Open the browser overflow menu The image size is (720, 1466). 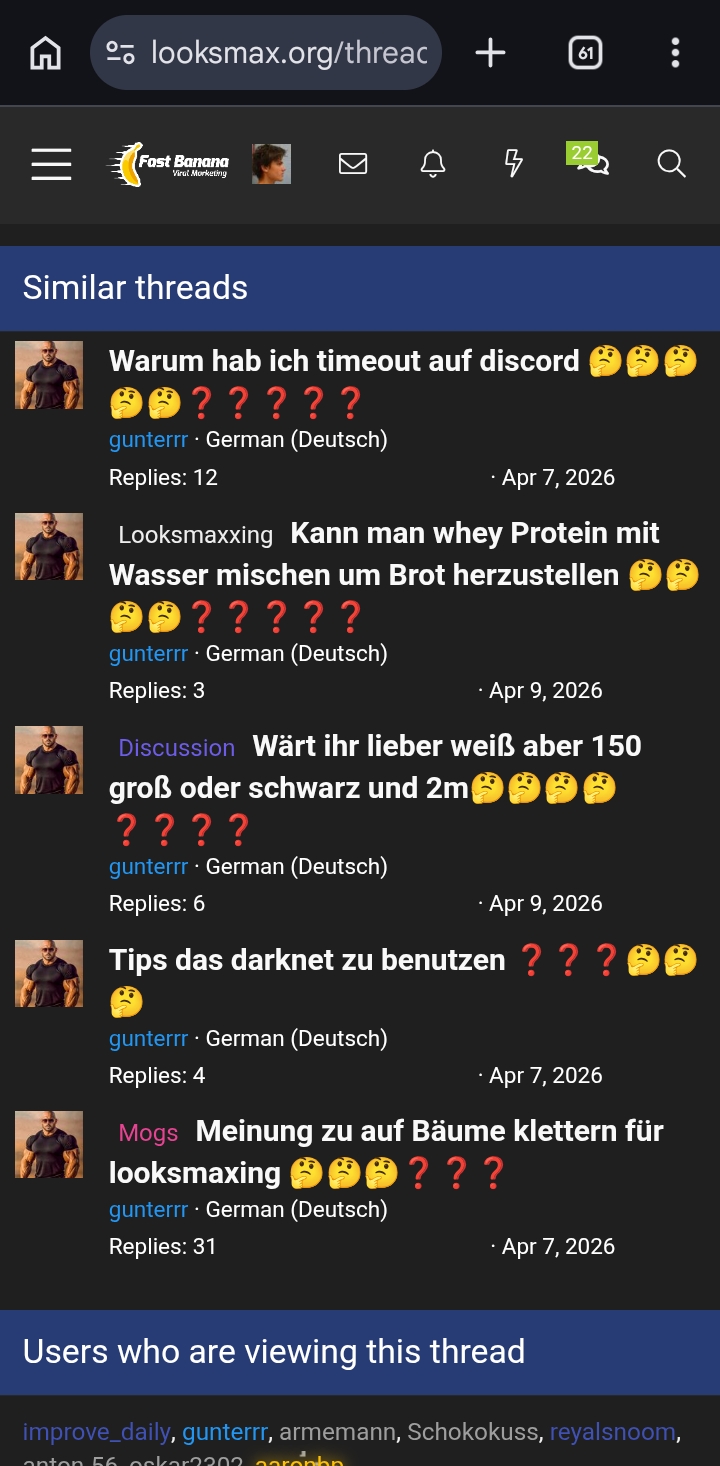tap(675, 53)
